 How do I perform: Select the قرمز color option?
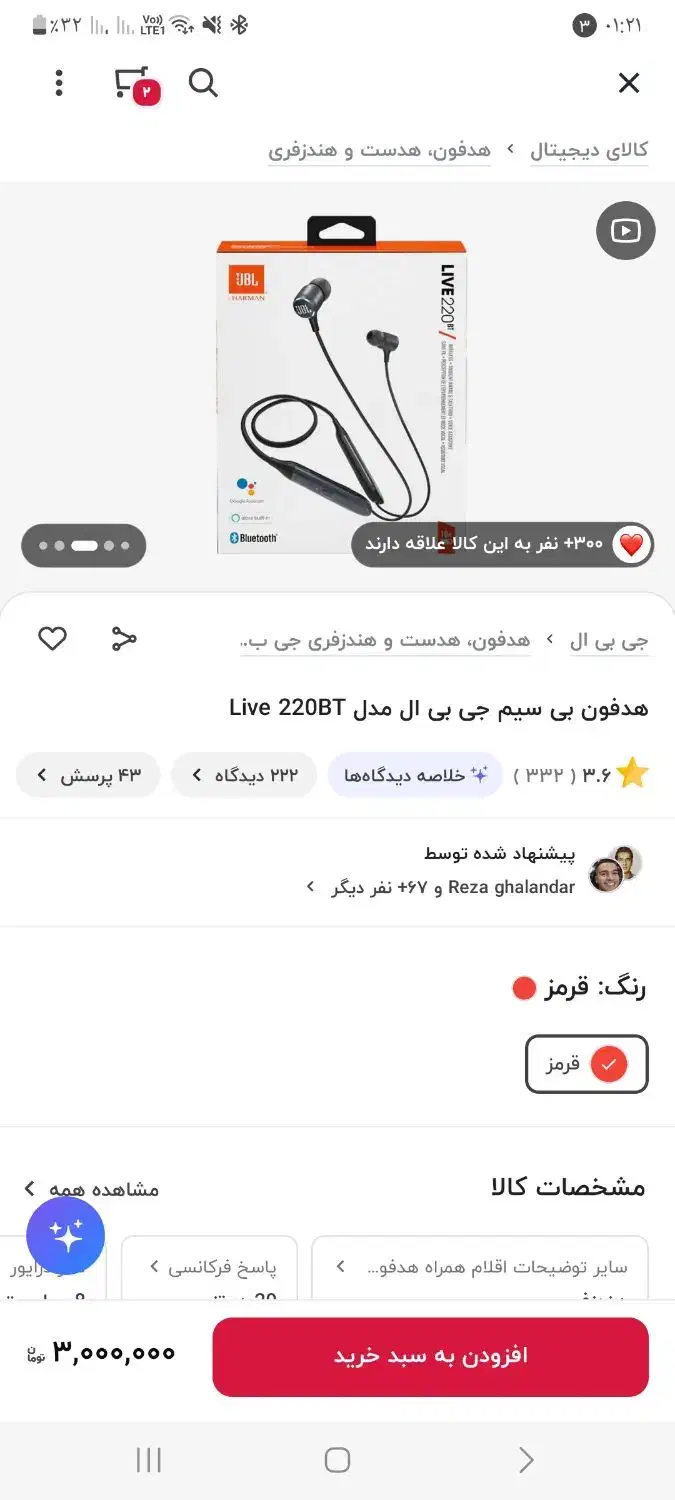(x=587, y=1064)
